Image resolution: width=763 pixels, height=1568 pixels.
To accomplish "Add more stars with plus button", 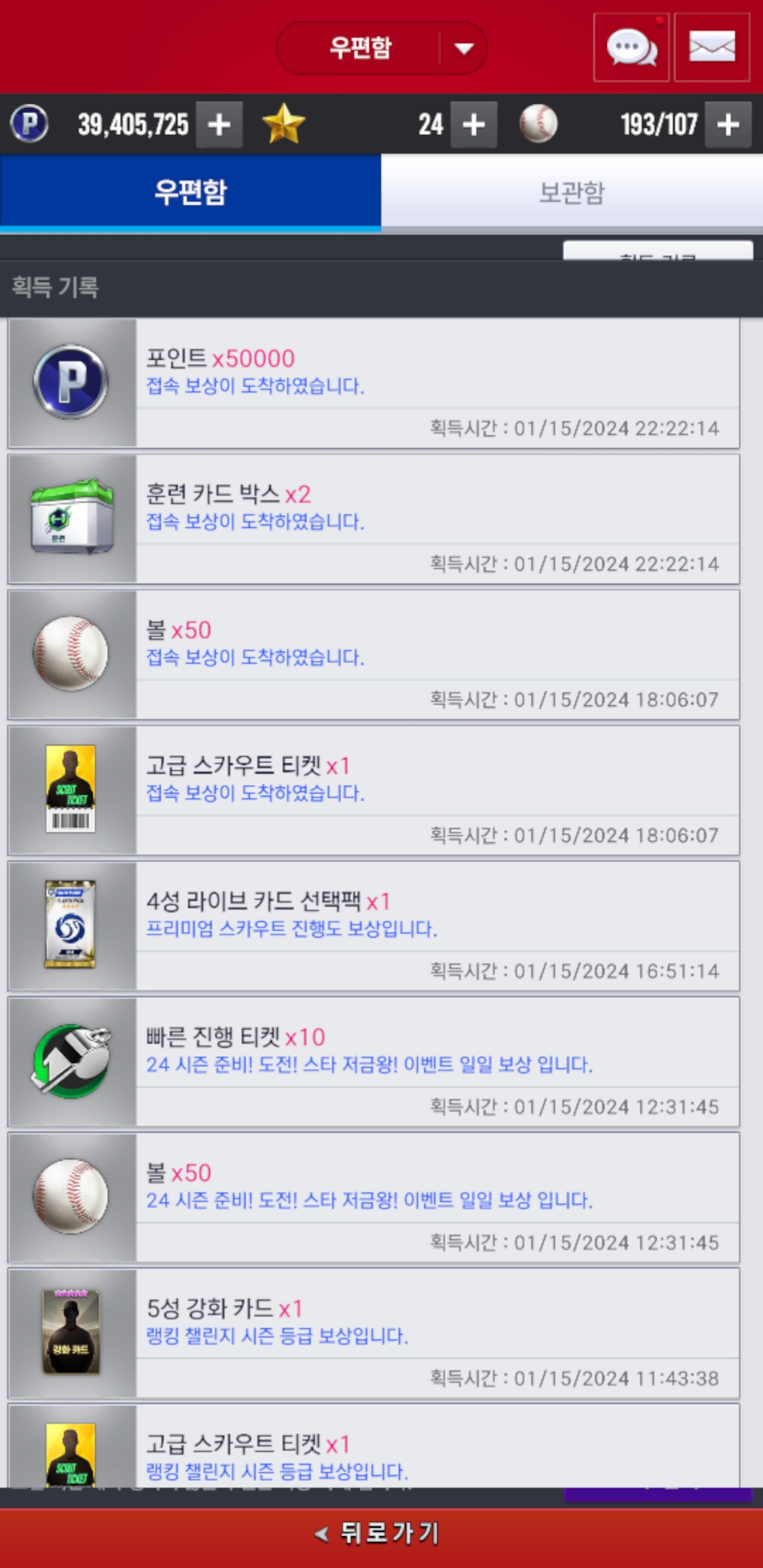I will pyautogui.click(x=473, y=125).
